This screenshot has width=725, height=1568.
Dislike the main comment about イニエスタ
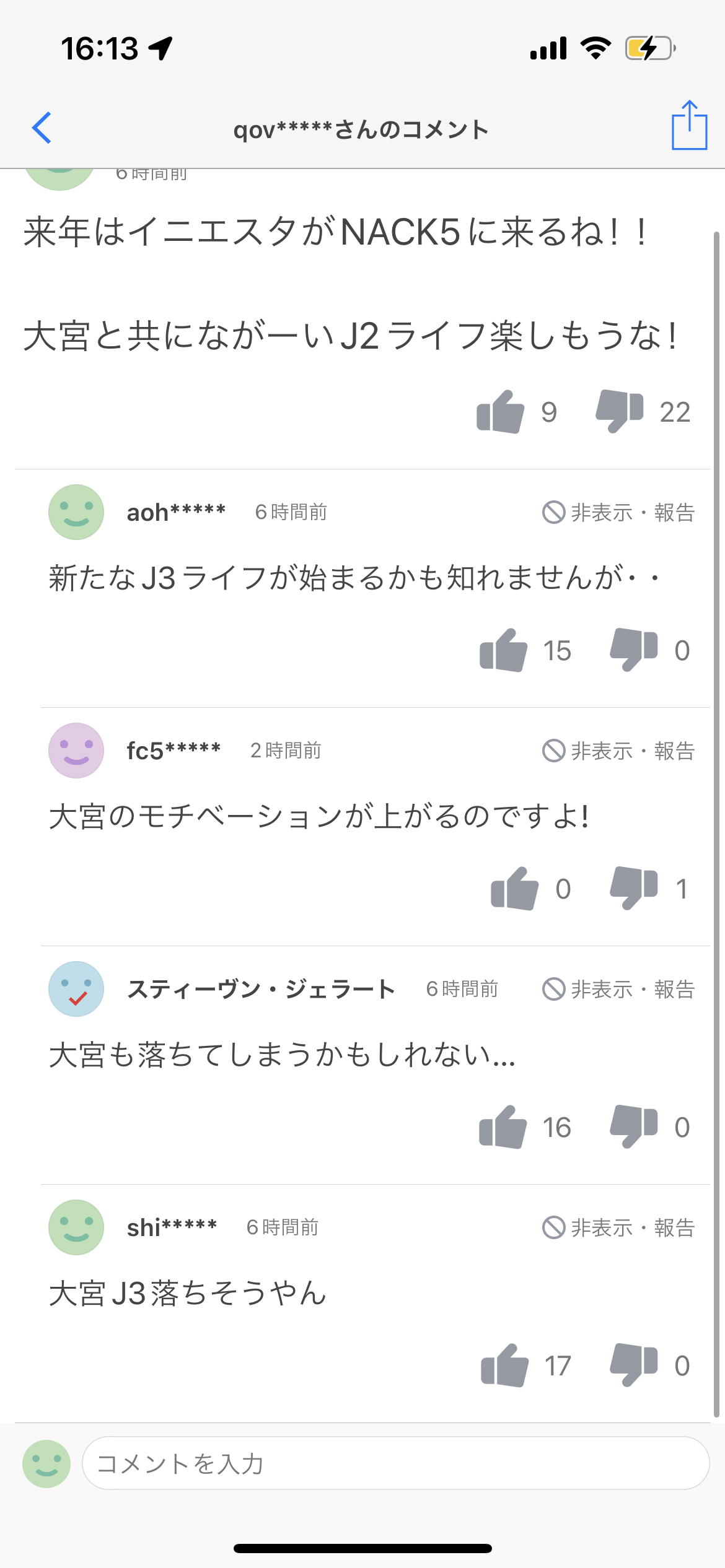coord(619,412)
